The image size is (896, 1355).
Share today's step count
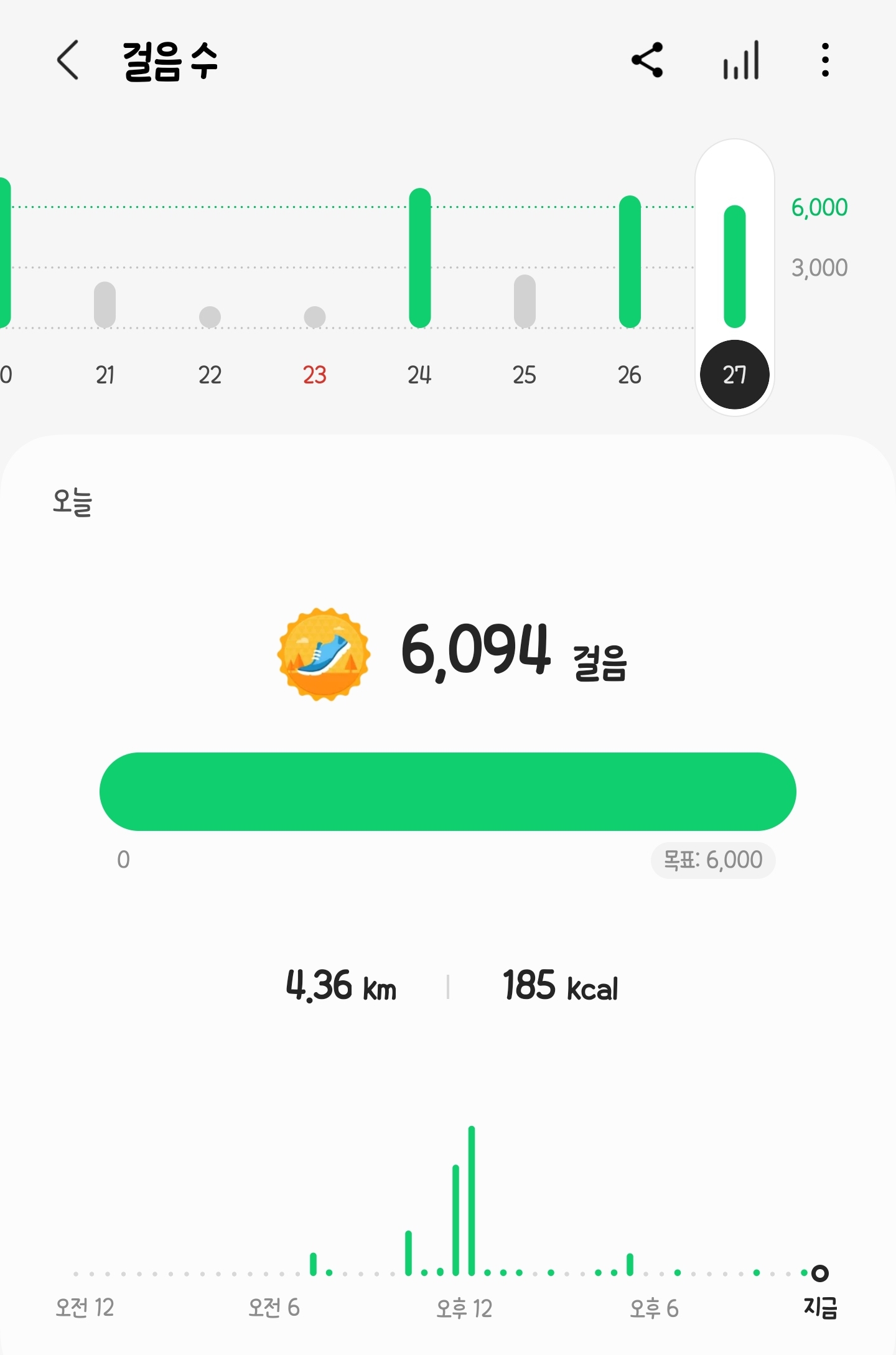(647, 60)
